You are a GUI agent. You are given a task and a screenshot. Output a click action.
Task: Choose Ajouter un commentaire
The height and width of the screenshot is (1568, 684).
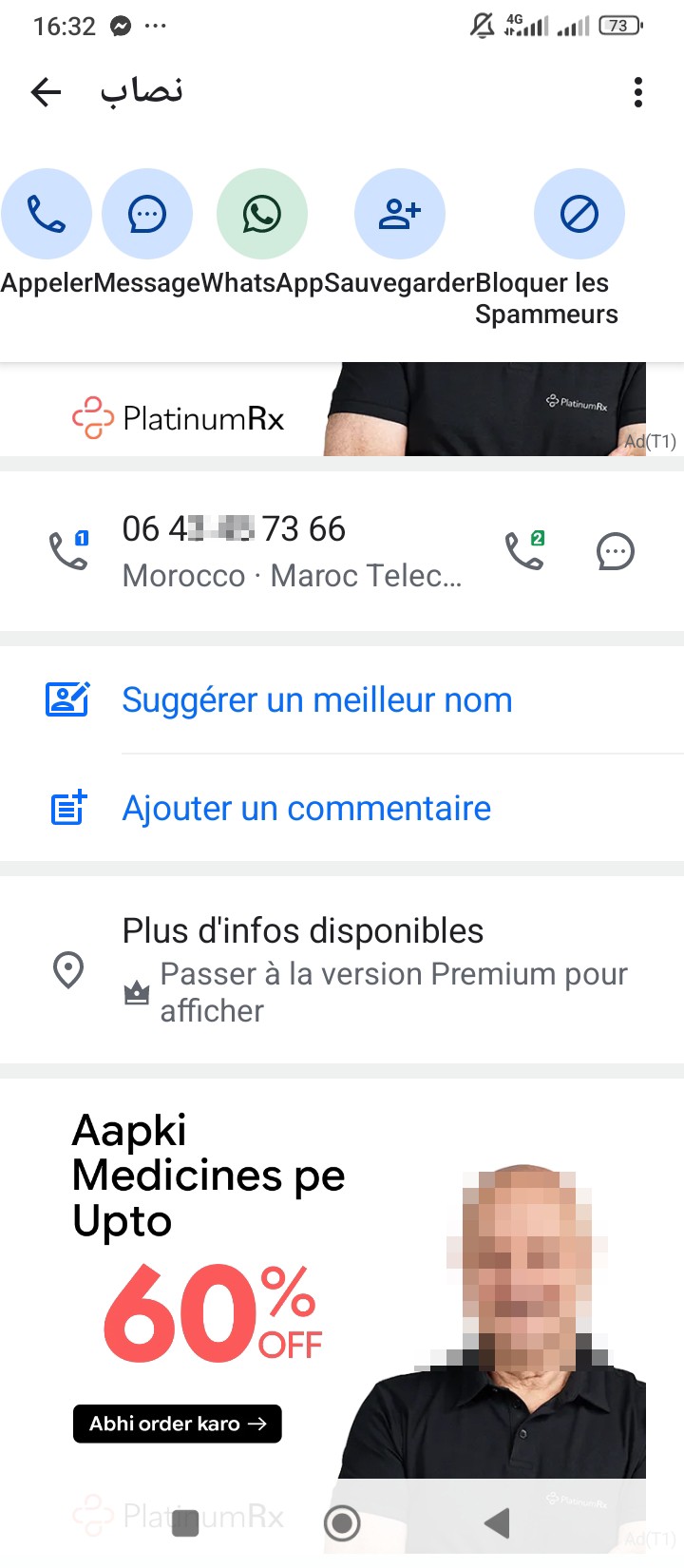click(342, 809)
